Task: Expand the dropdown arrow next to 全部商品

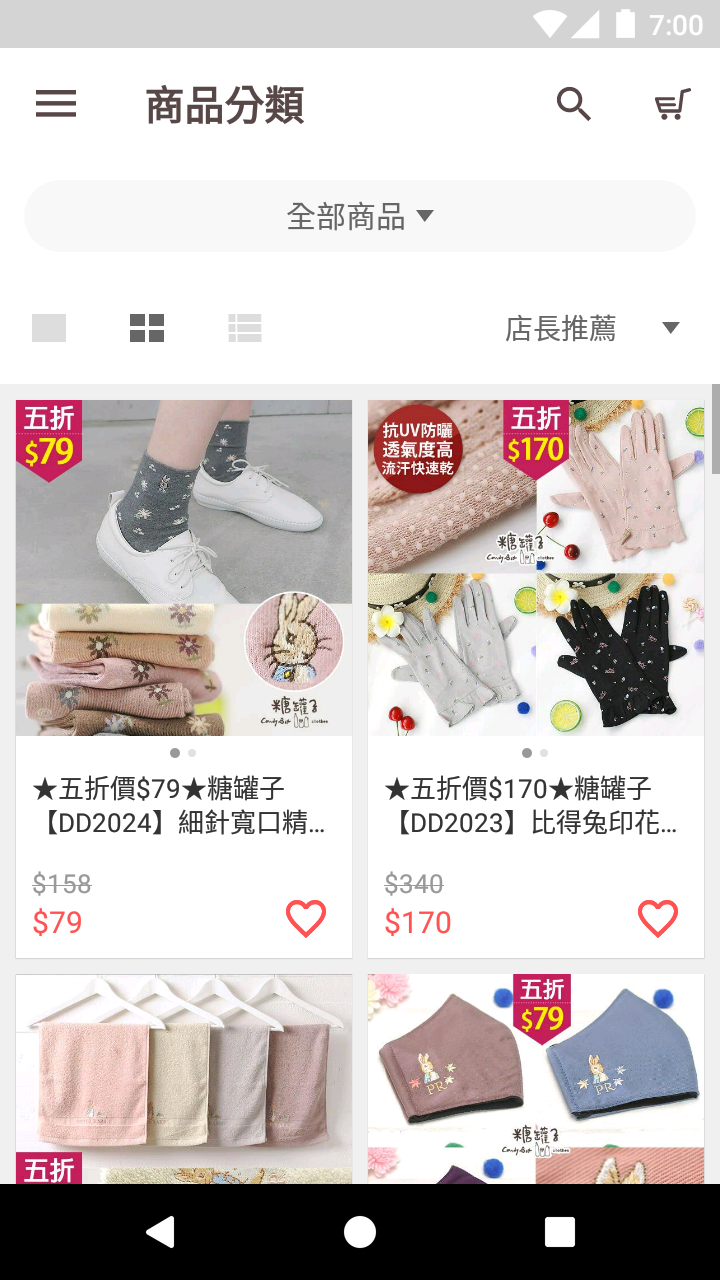Action: coord(426,217)
